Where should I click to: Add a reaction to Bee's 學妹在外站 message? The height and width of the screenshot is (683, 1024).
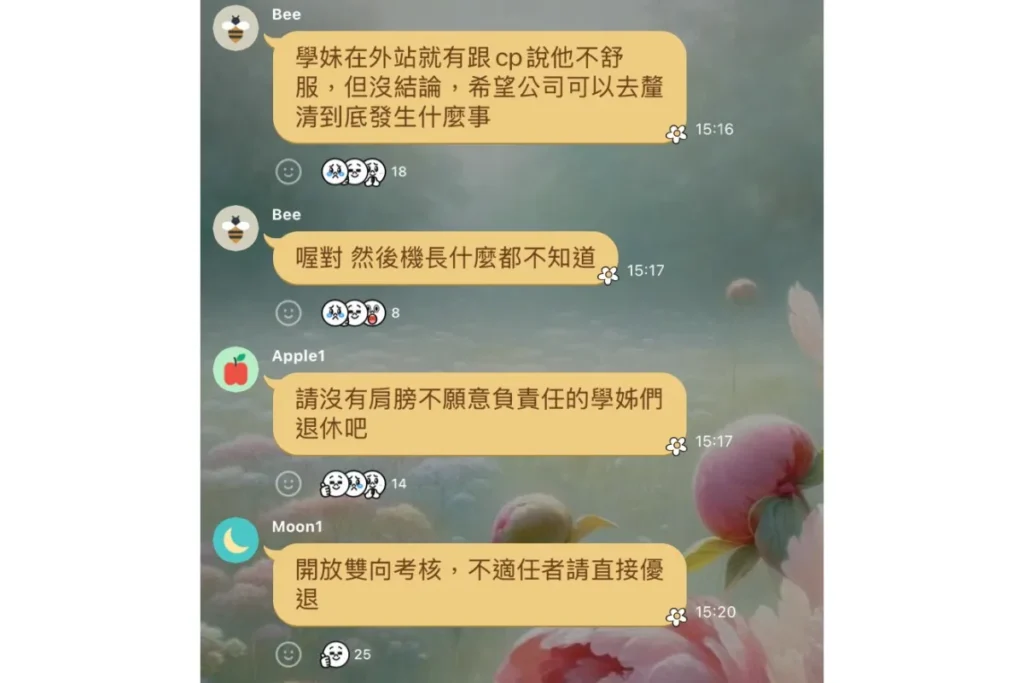click(x=288, y=172)
